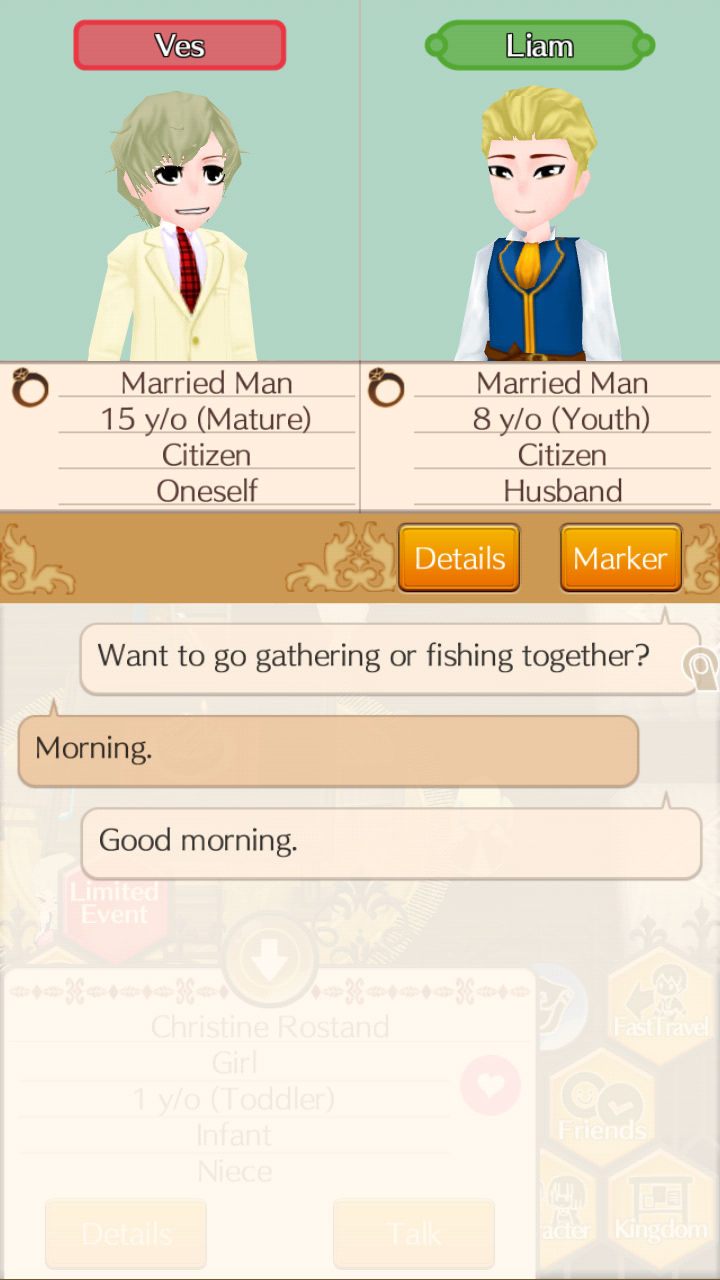Open Liam's Details
The image size is (720, 1280).
coord(459,558)
